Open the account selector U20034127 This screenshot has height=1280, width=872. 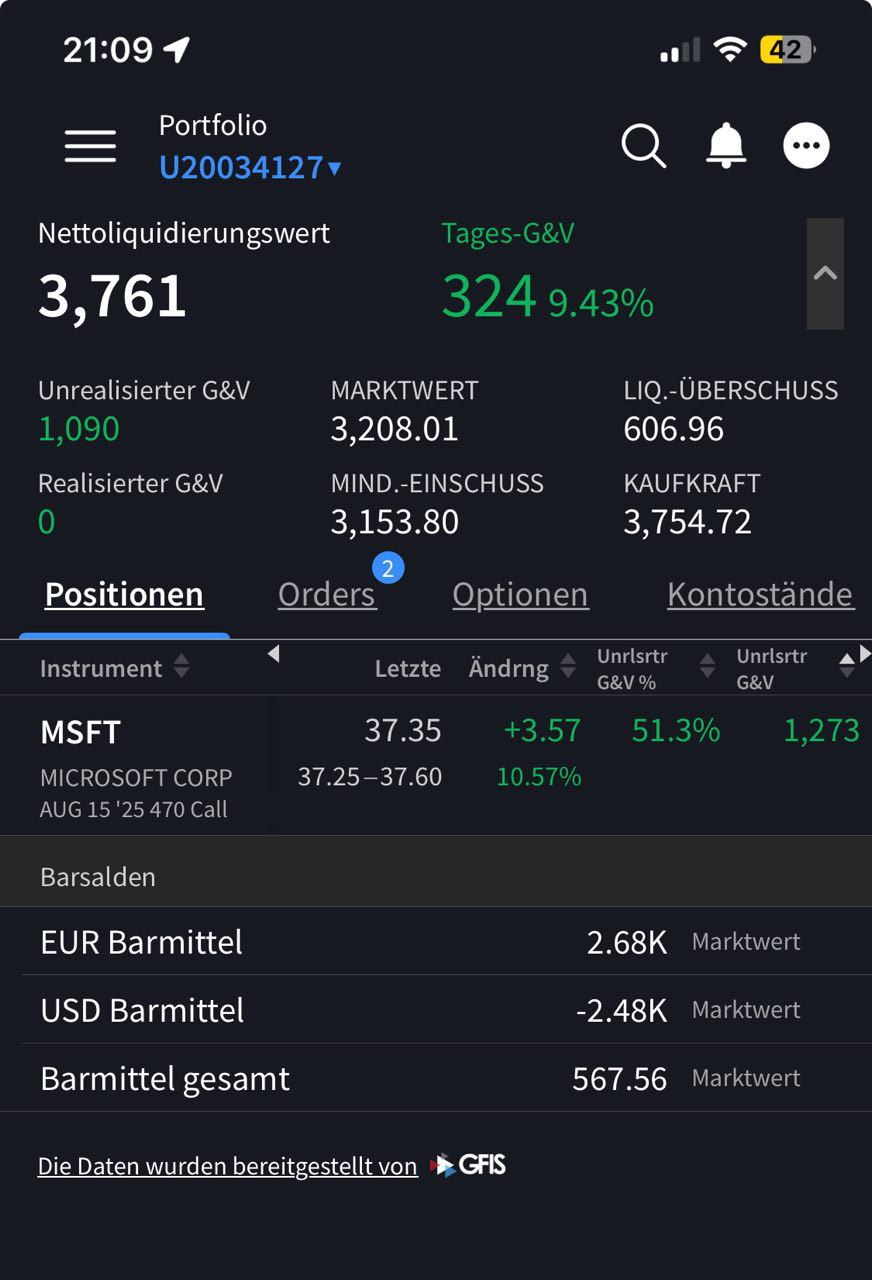(x=250, y=167)
